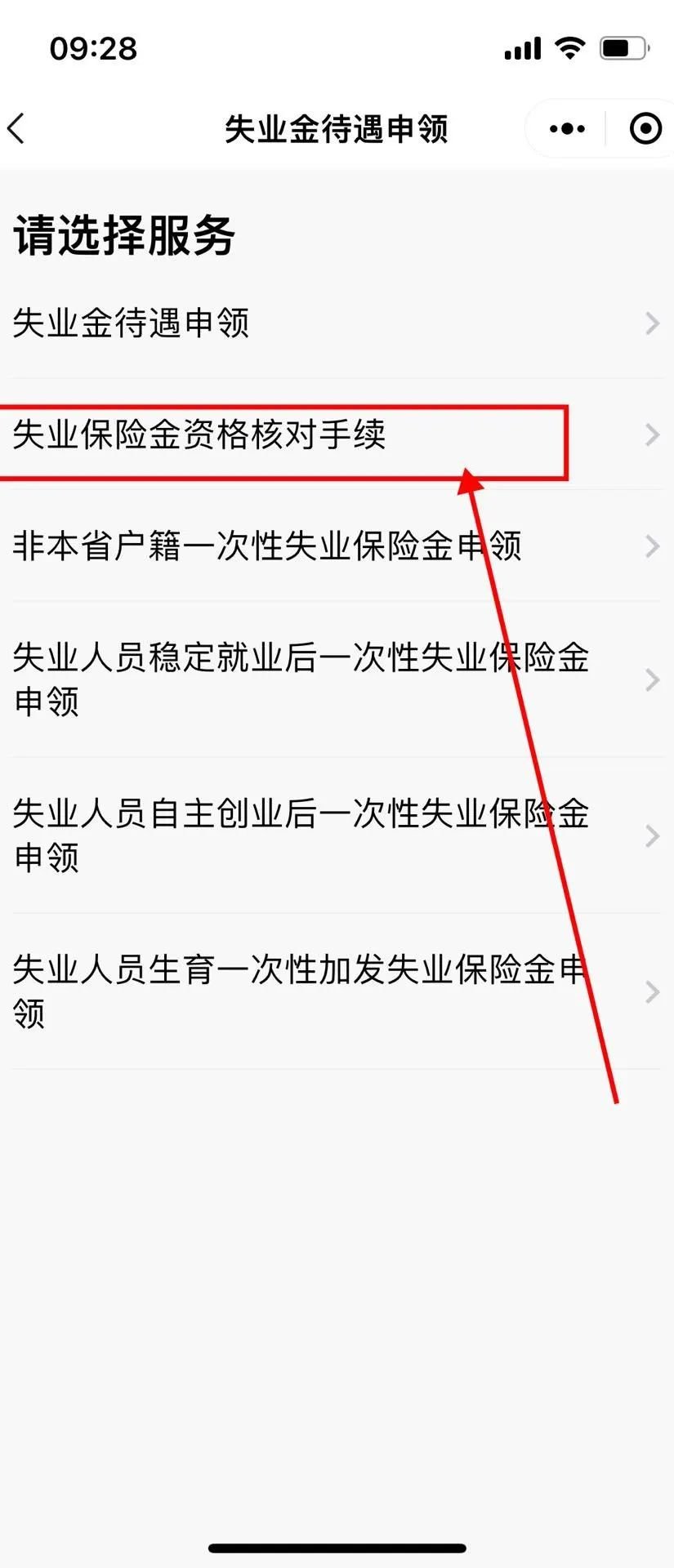The height and width of the screenshot is (1568, 674).
Task: Close the mini program via circle icon
Action: (x=645, y=129)
